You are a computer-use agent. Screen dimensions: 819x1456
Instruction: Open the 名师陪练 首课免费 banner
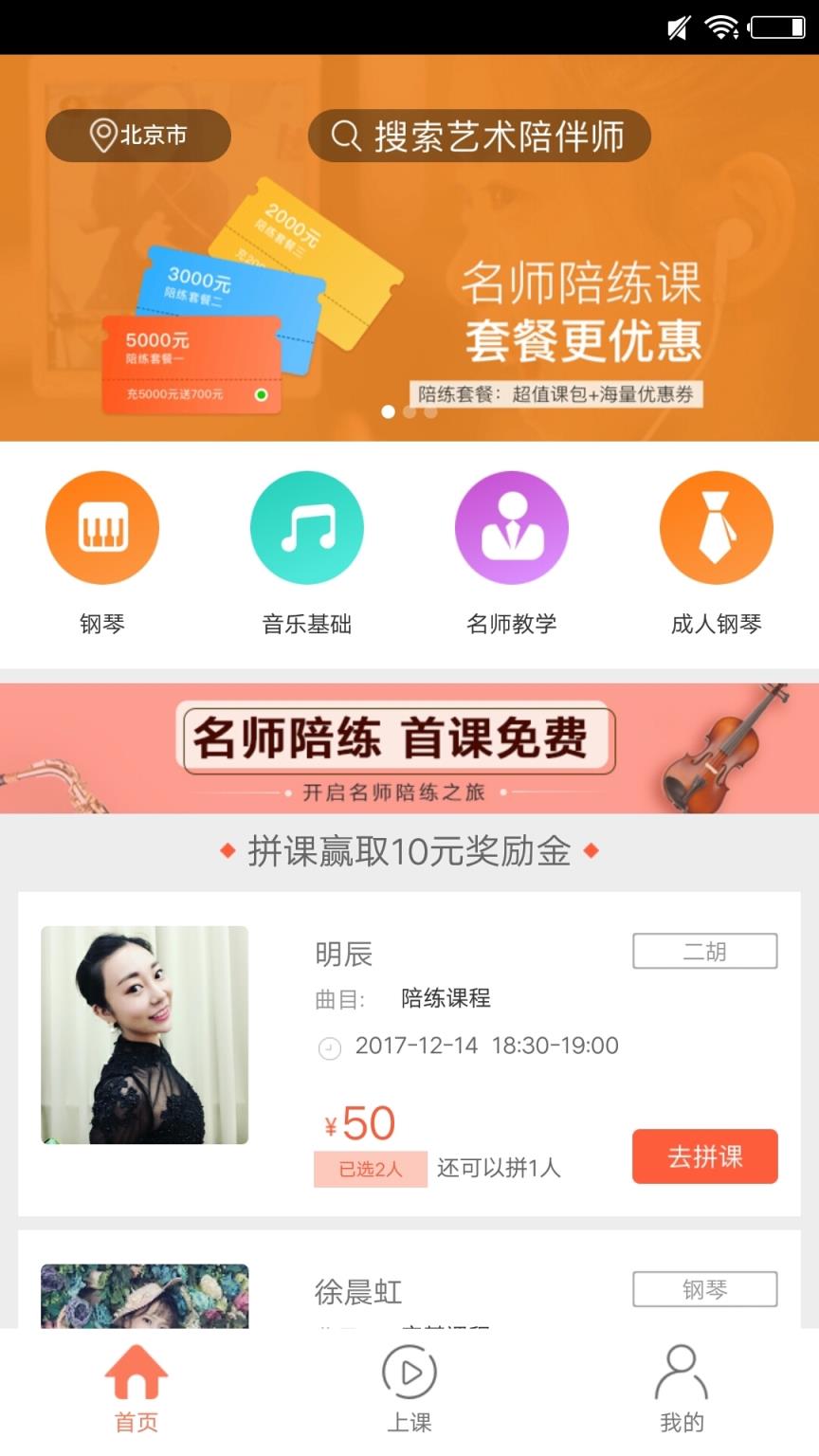409,747
